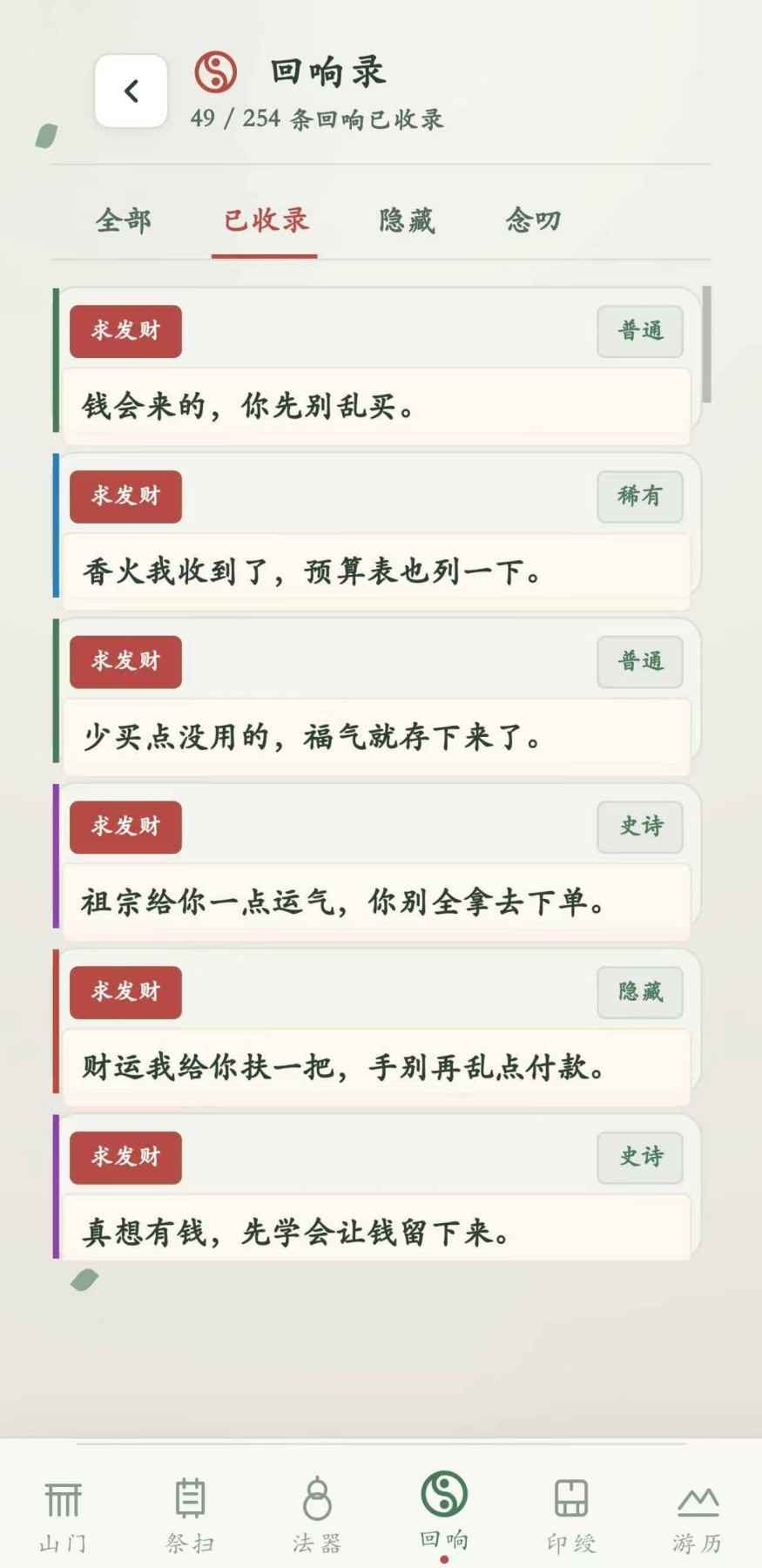The image size is (762, 1568).
Task: Tap the 隐藏 badge on the 财运我给你扶一把 card
Action: (x=640, y=992)
